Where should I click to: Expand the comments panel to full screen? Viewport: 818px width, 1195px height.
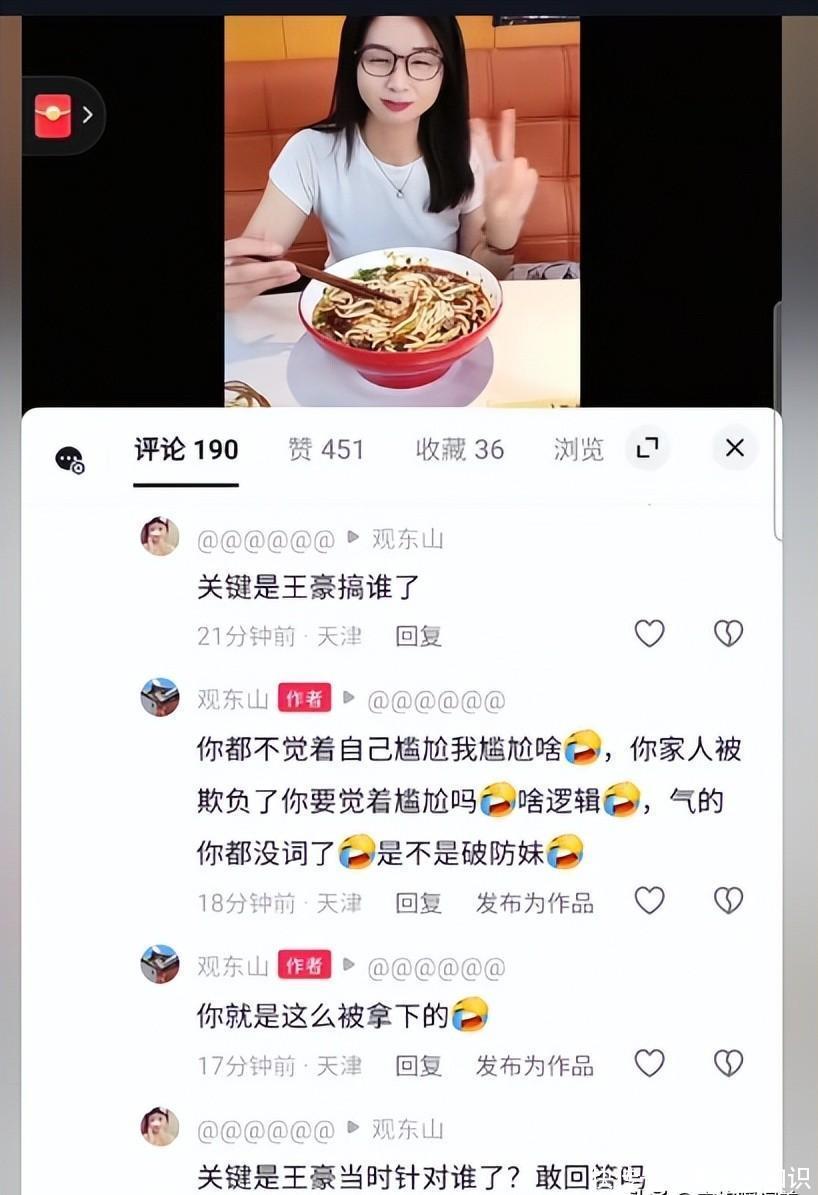pos(647,448)
